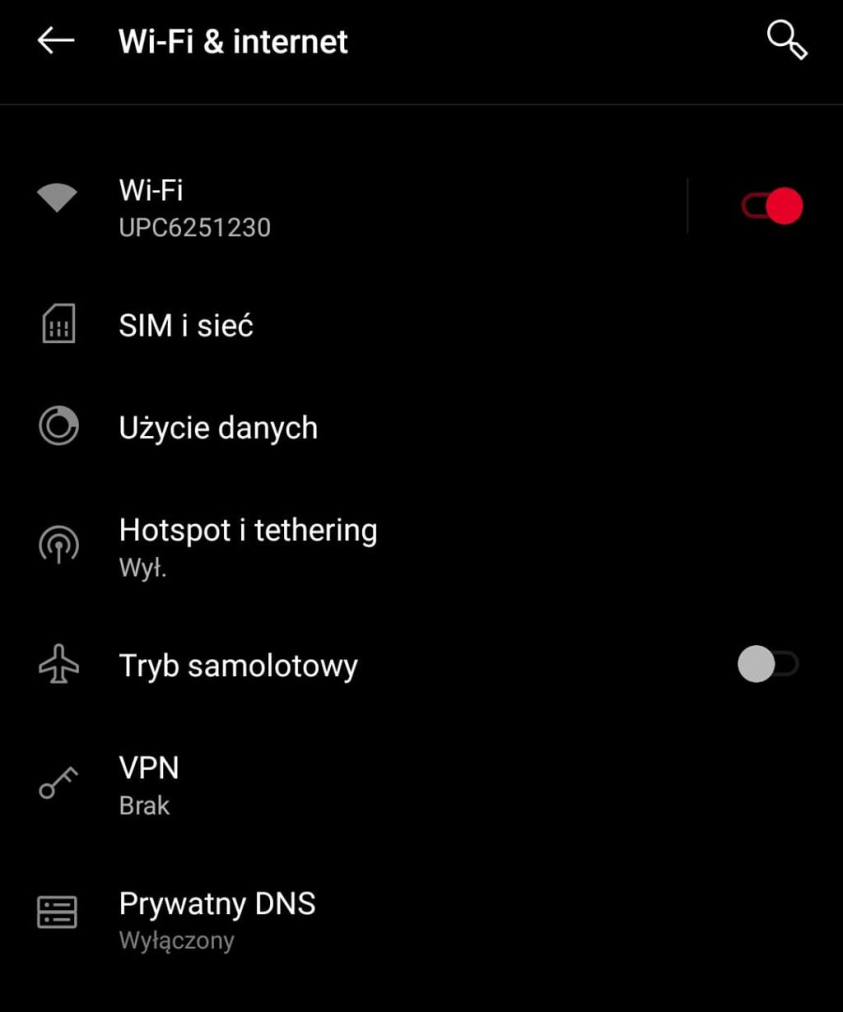Click the hotspot broadcast icon
The image size is (843, 1012).
point(57,545)
